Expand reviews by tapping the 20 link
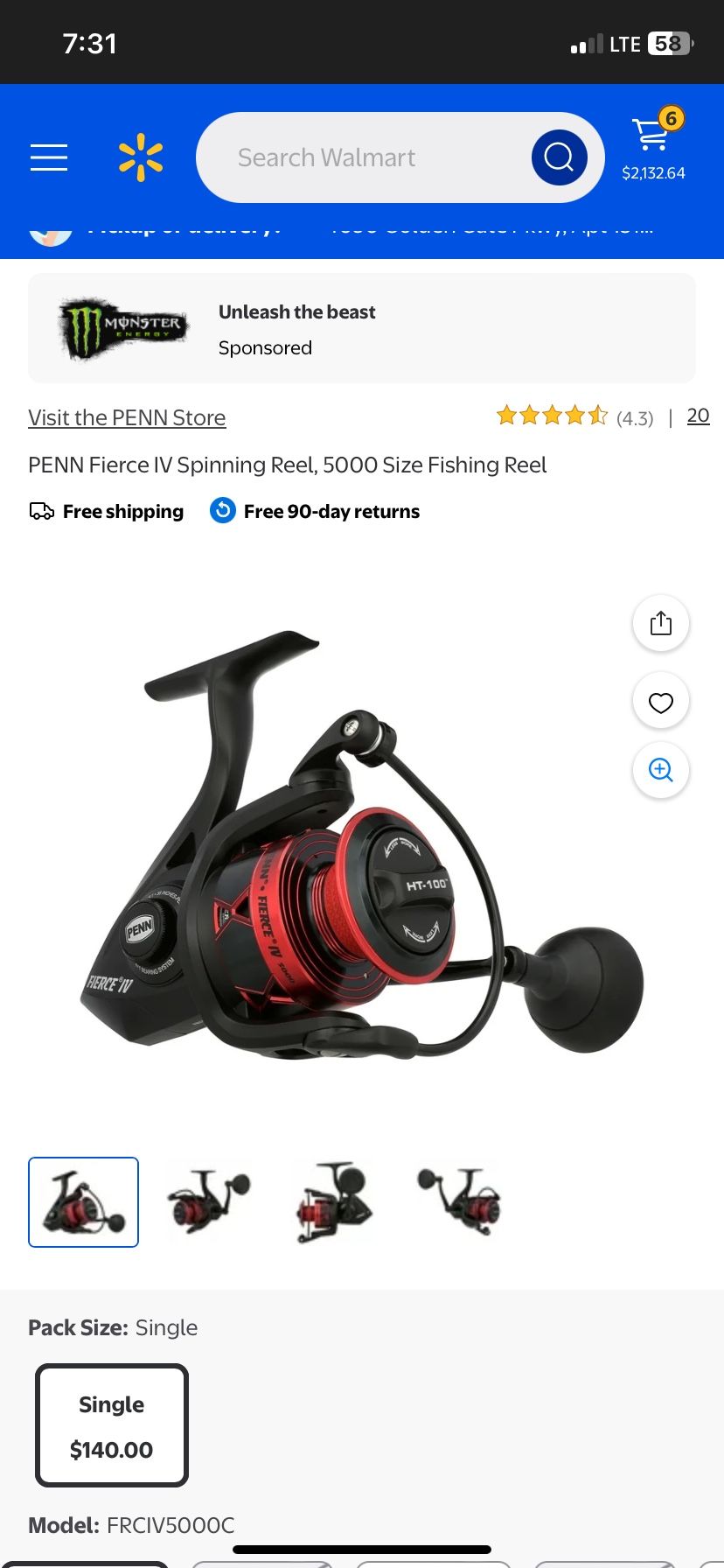 697,416
